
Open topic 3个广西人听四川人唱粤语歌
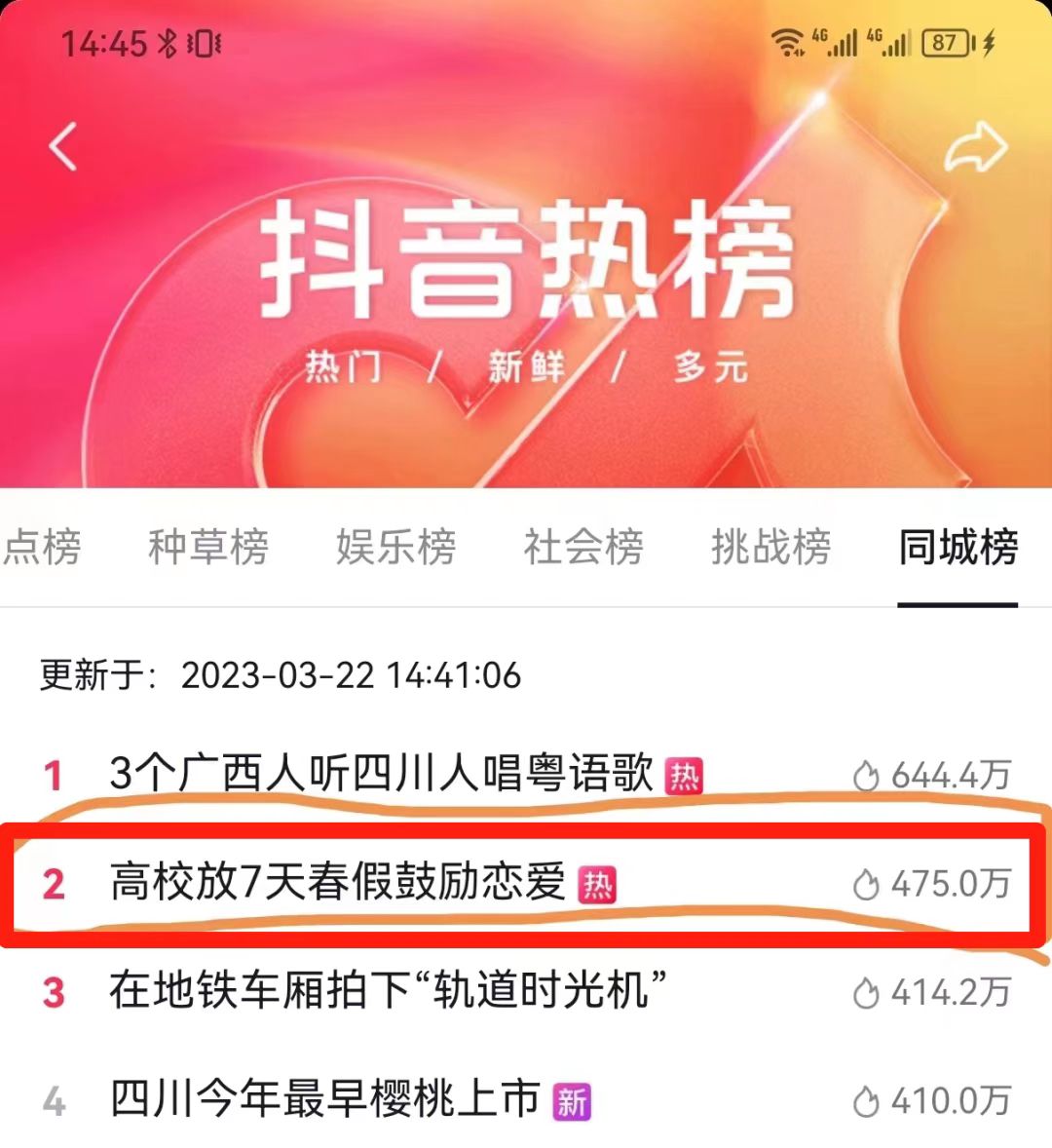380,776
